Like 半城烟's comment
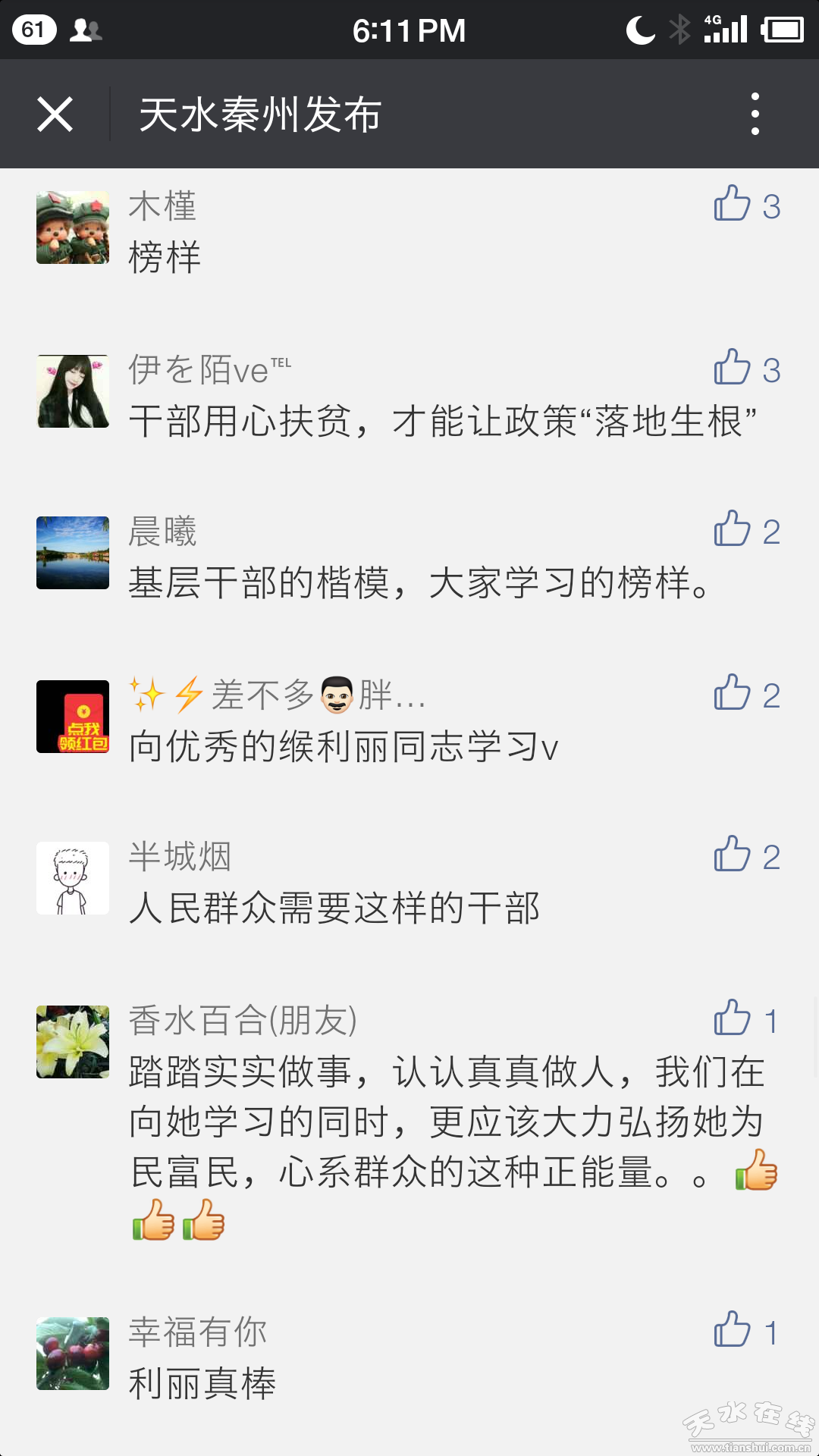The height and width of the screenshot is (1456, 819). pos(733,855)
